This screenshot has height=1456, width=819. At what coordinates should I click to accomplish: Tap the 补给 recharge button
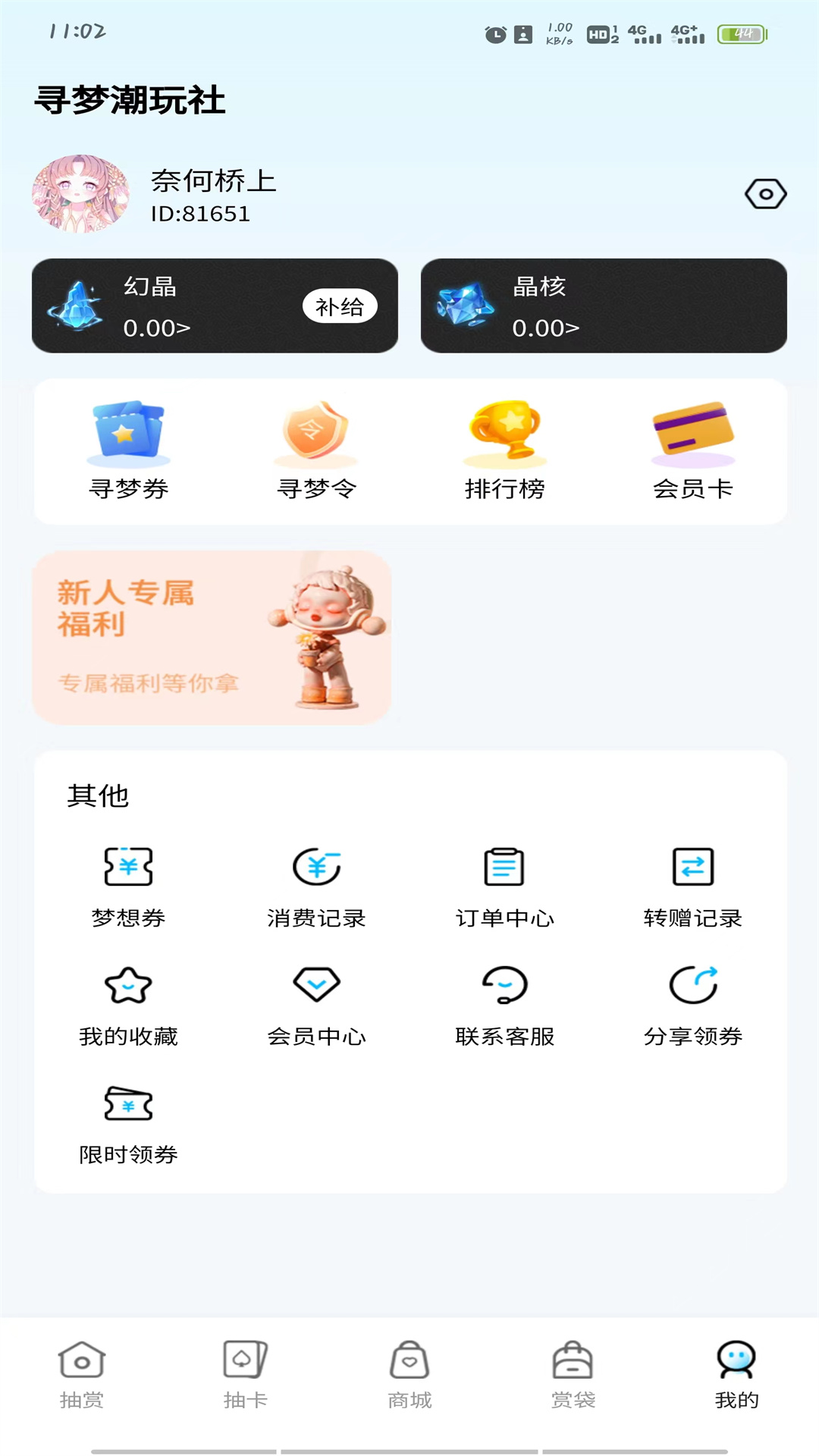click(x=340, y=306)
